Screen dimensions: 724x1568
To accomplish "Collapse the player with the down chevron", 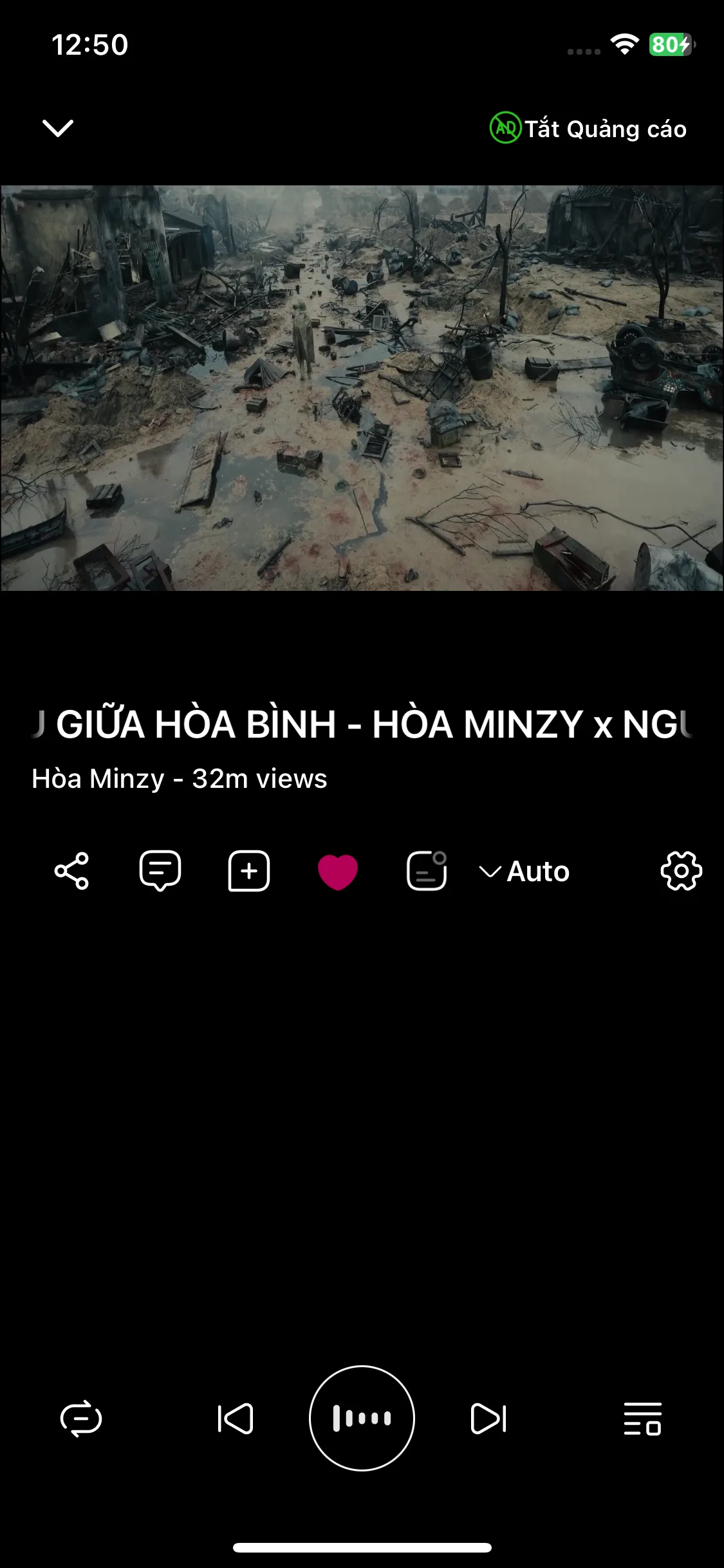I will tap(58, 128).
